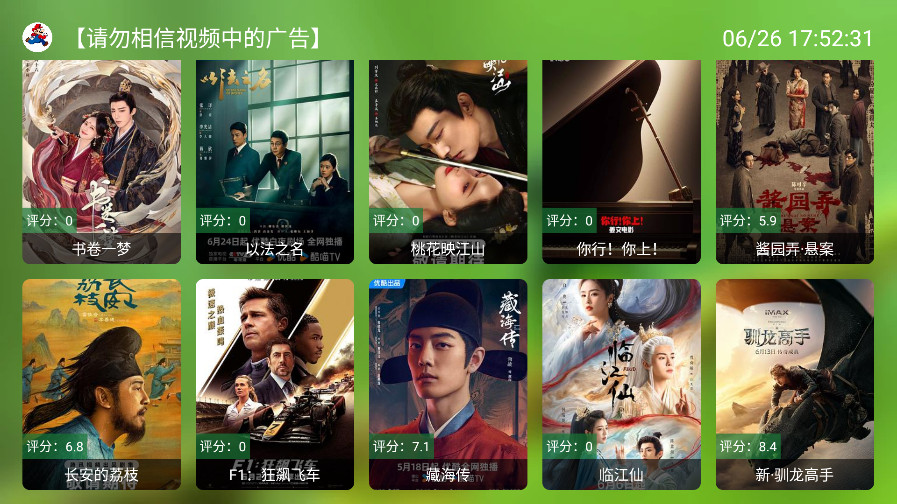Select the 以法之名 drama tile
897x504 pixels.
274,160
